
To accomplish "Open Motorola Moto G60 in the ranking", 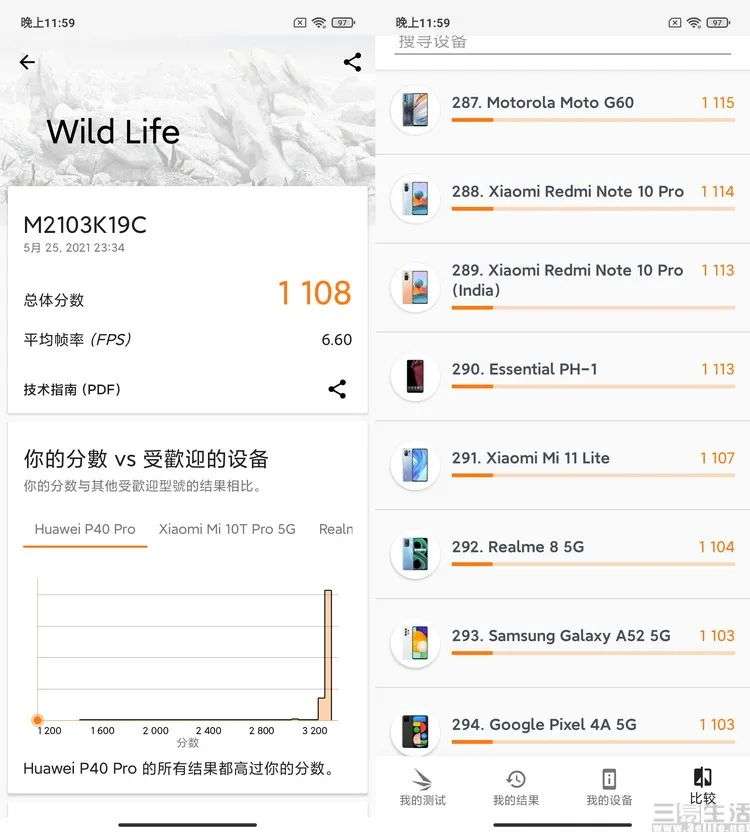I will coord(562,108).
